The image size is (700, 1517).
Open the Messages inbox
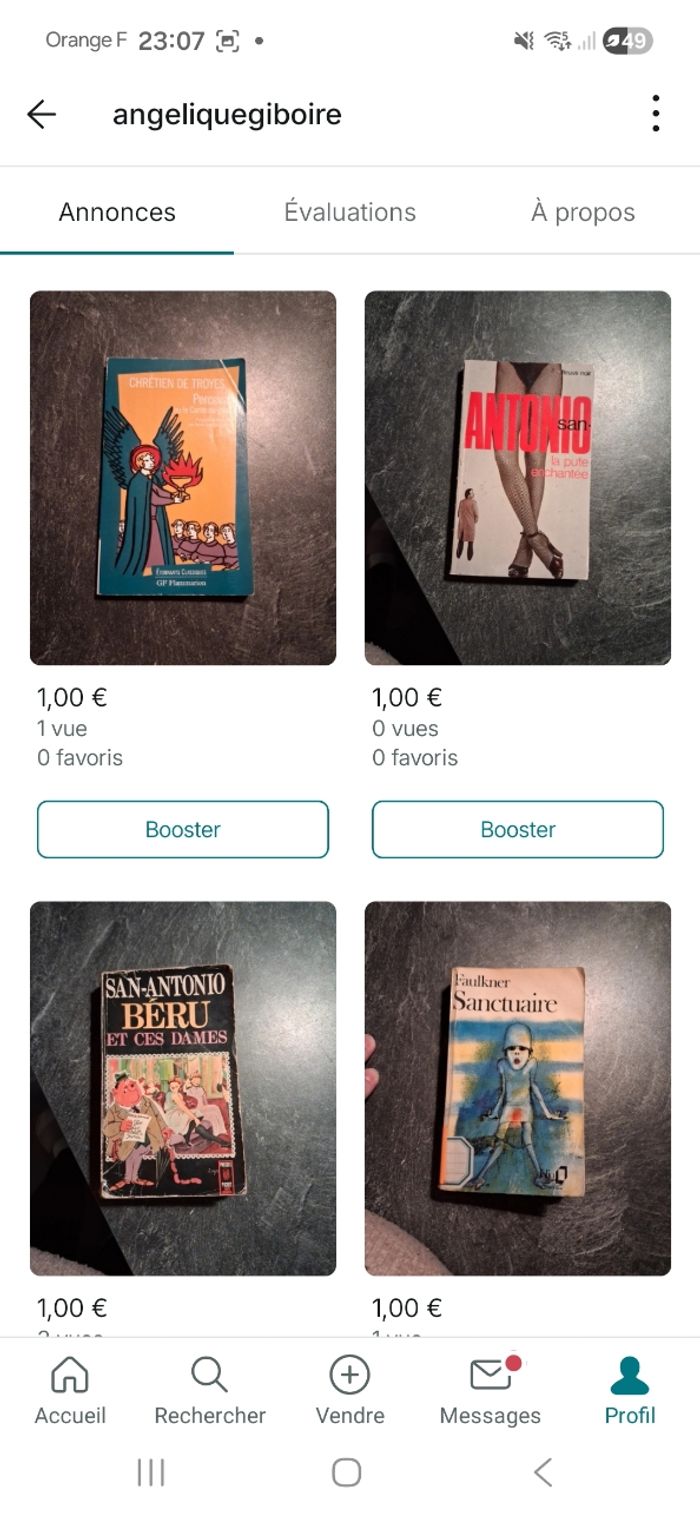490,1390
